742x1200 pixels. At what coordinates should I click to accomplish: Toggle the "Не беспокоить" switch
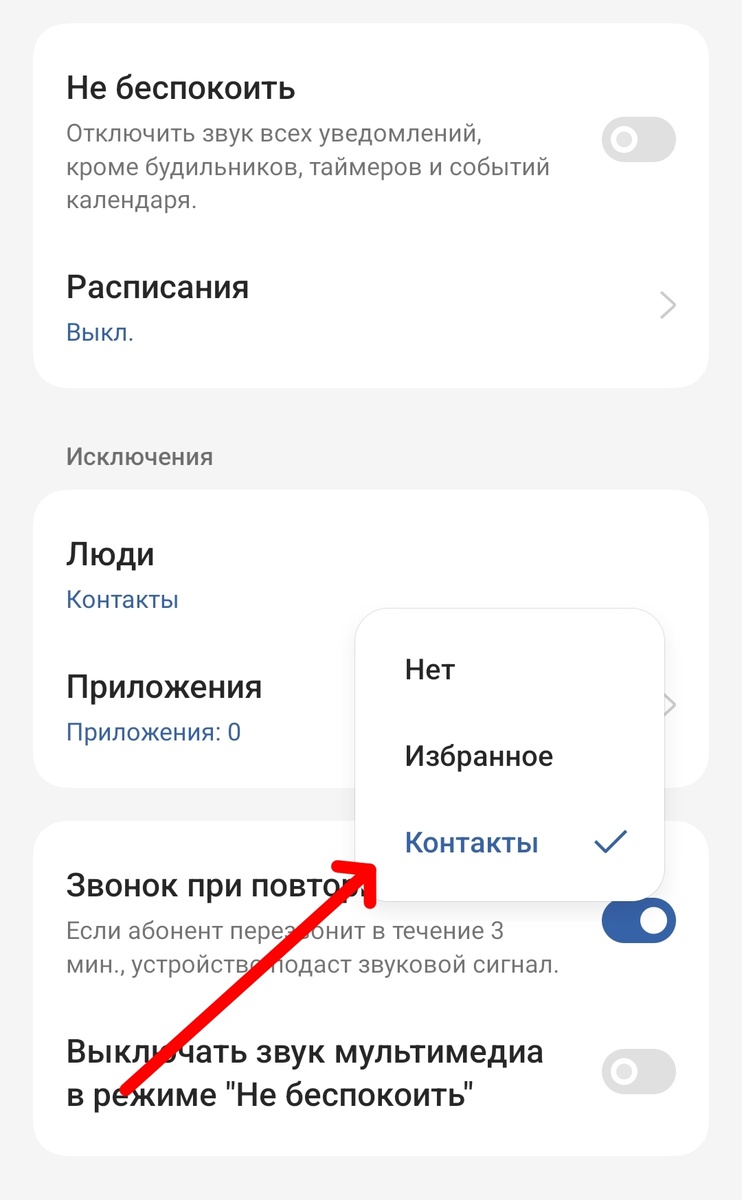(638, 139)
